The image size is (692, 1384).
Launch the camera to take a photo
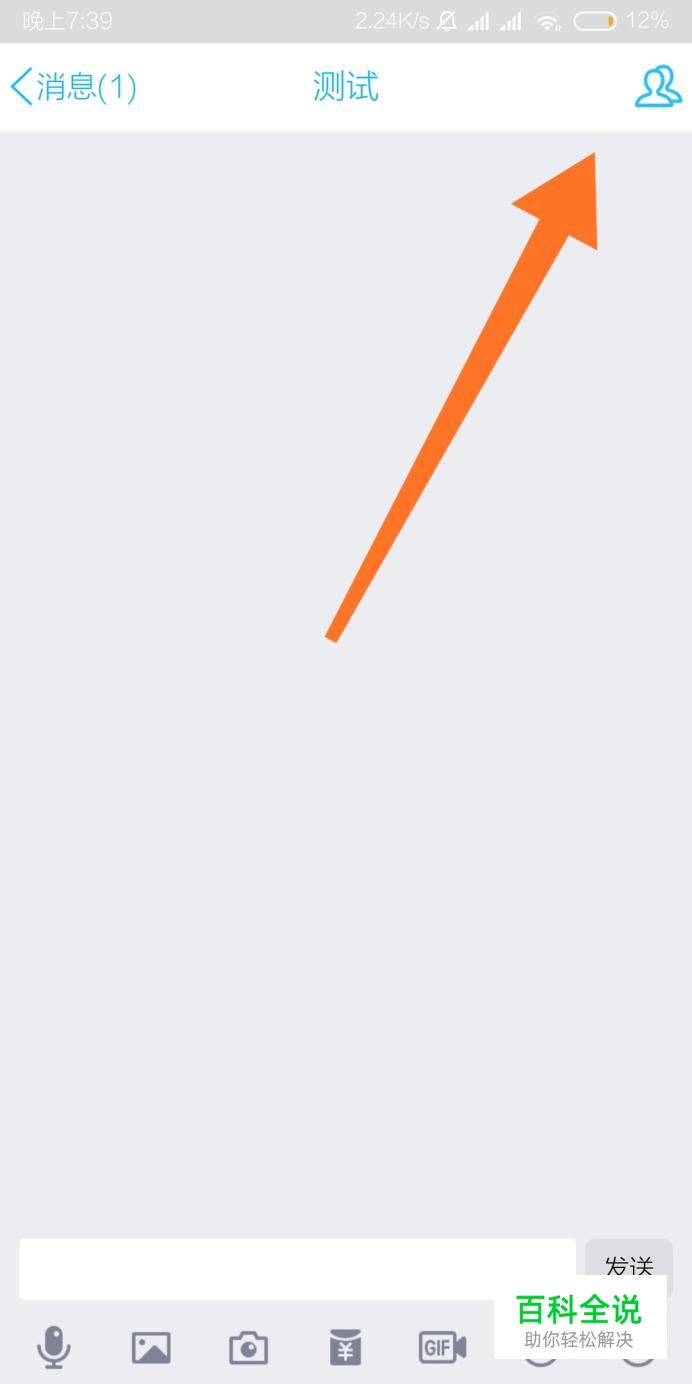(248, 1347)
